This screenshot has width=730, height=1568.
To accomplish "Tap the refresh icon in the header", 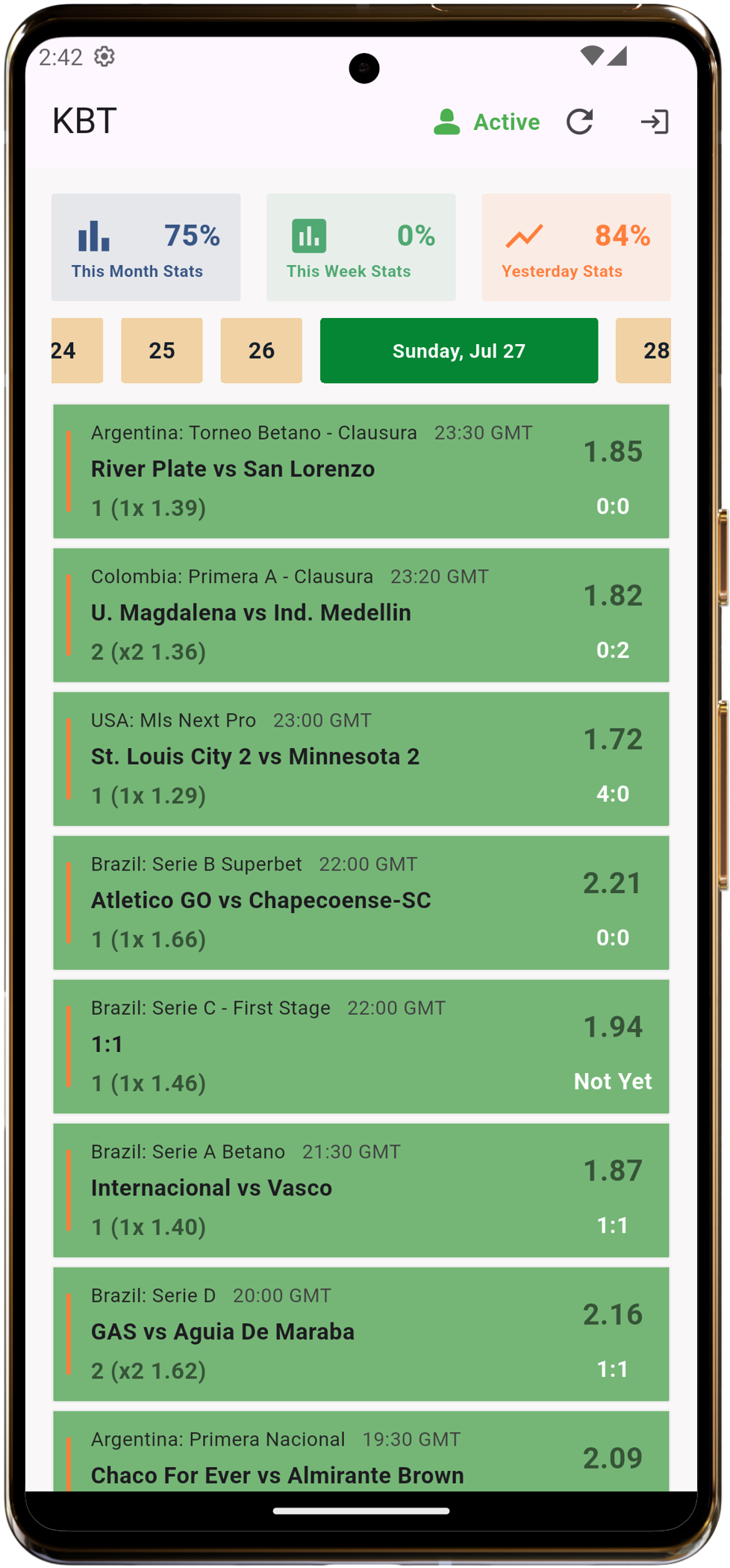I will [x=580, y=122].
